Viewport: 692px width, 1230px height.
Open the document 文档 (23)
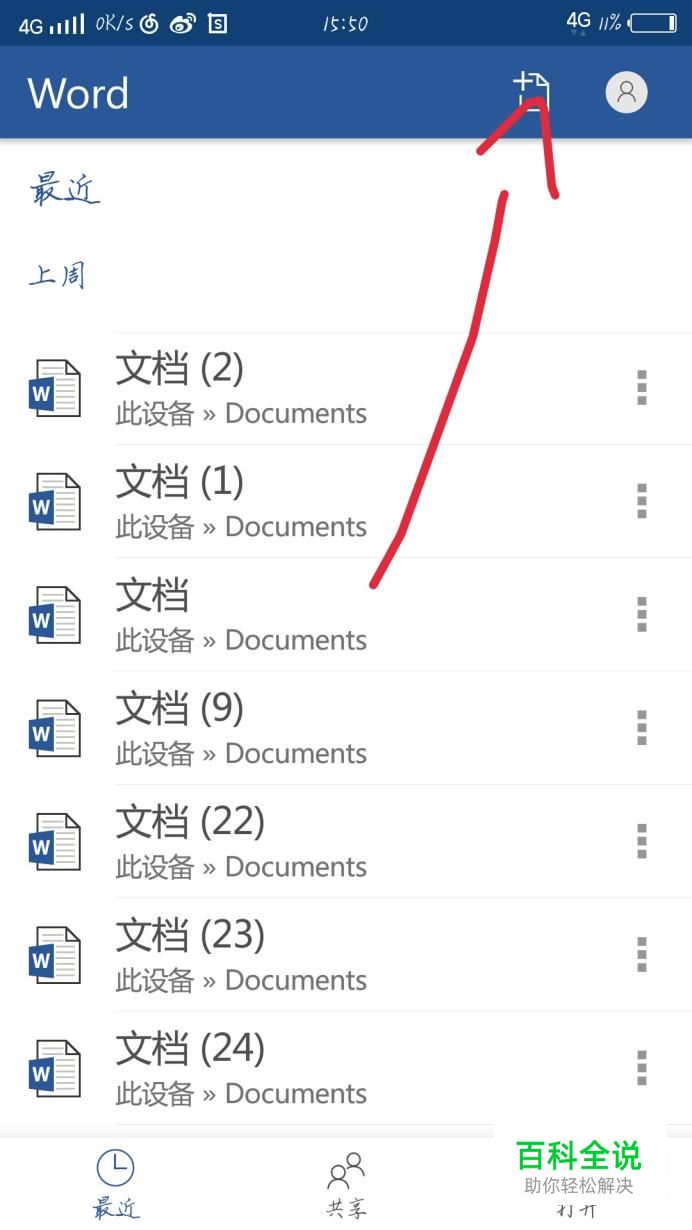pyautogui.click(x=346, y=954)
